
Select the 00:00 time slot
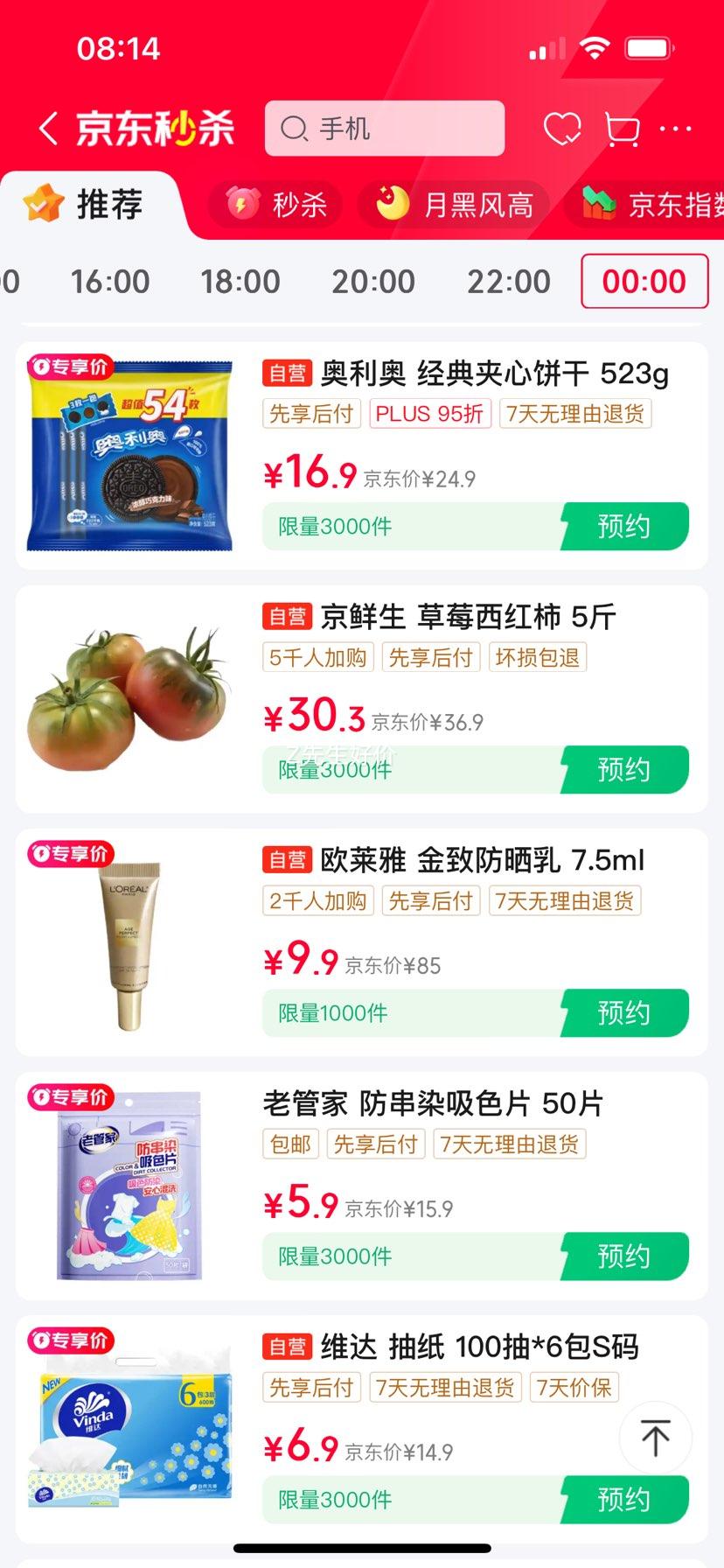(644, 282)
